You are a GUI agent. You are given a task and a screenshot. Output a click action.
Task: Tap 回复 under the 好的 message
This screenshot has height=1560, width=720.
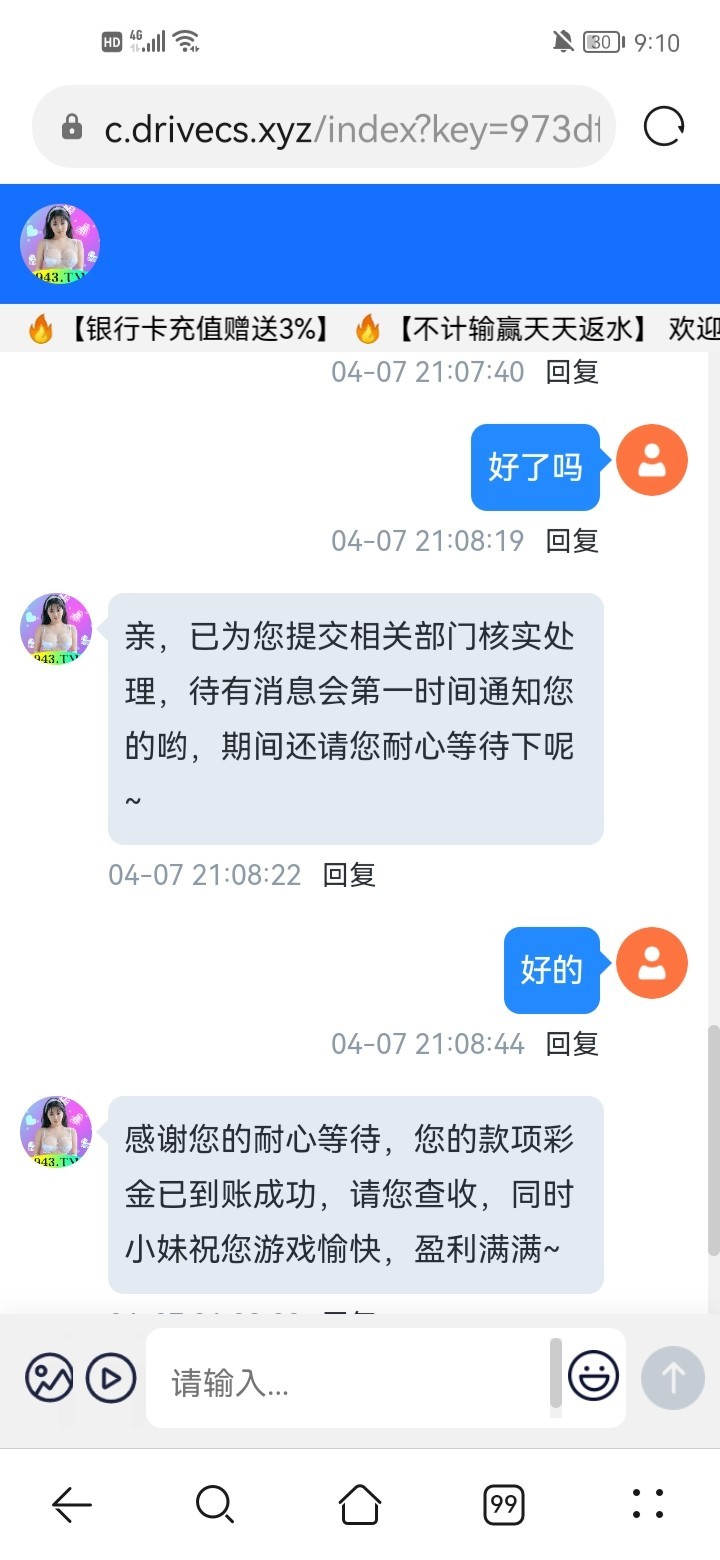coord(572,1044)
